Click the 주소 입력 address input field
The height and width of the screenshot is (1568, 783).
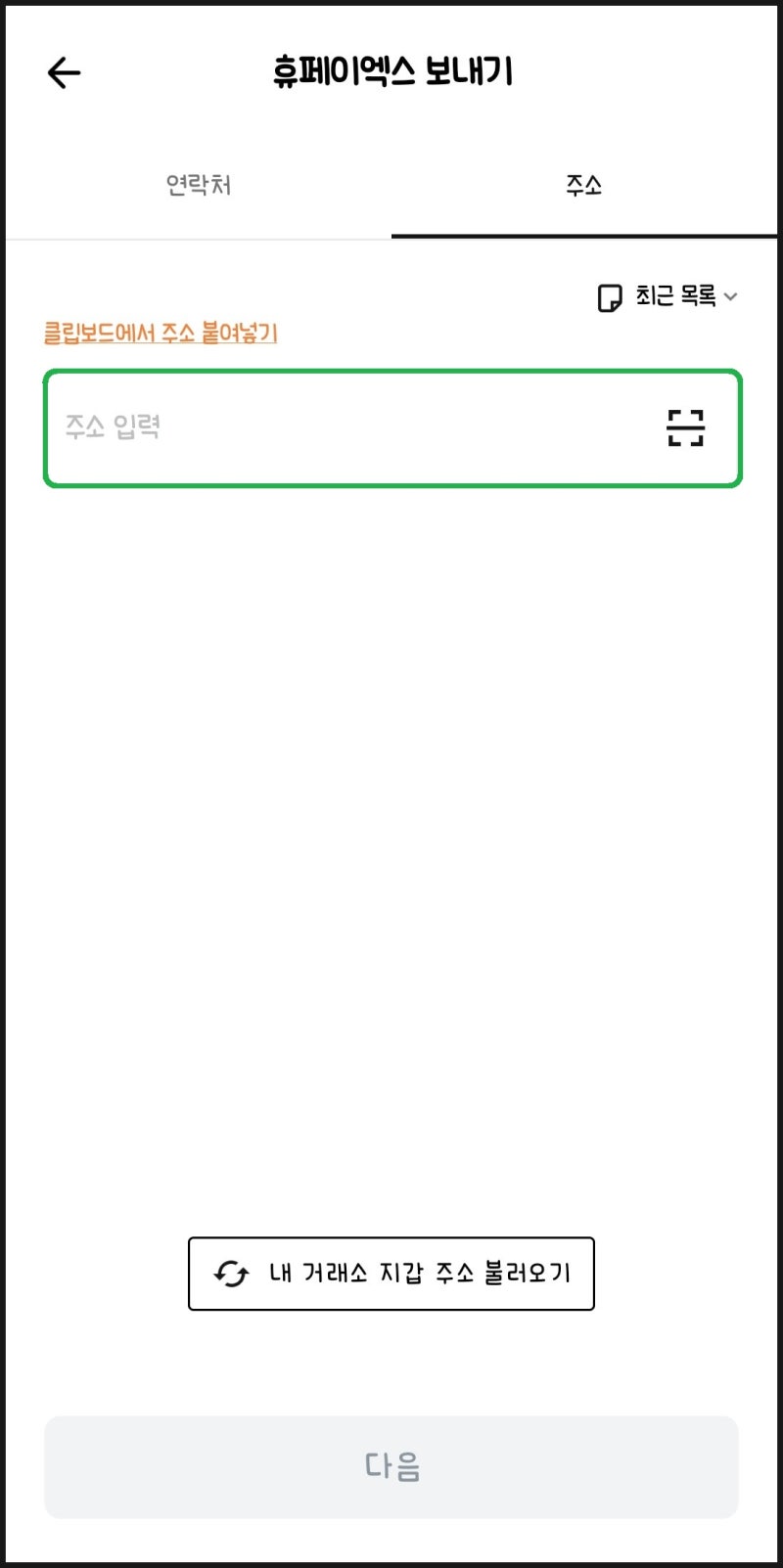(294, 428)
